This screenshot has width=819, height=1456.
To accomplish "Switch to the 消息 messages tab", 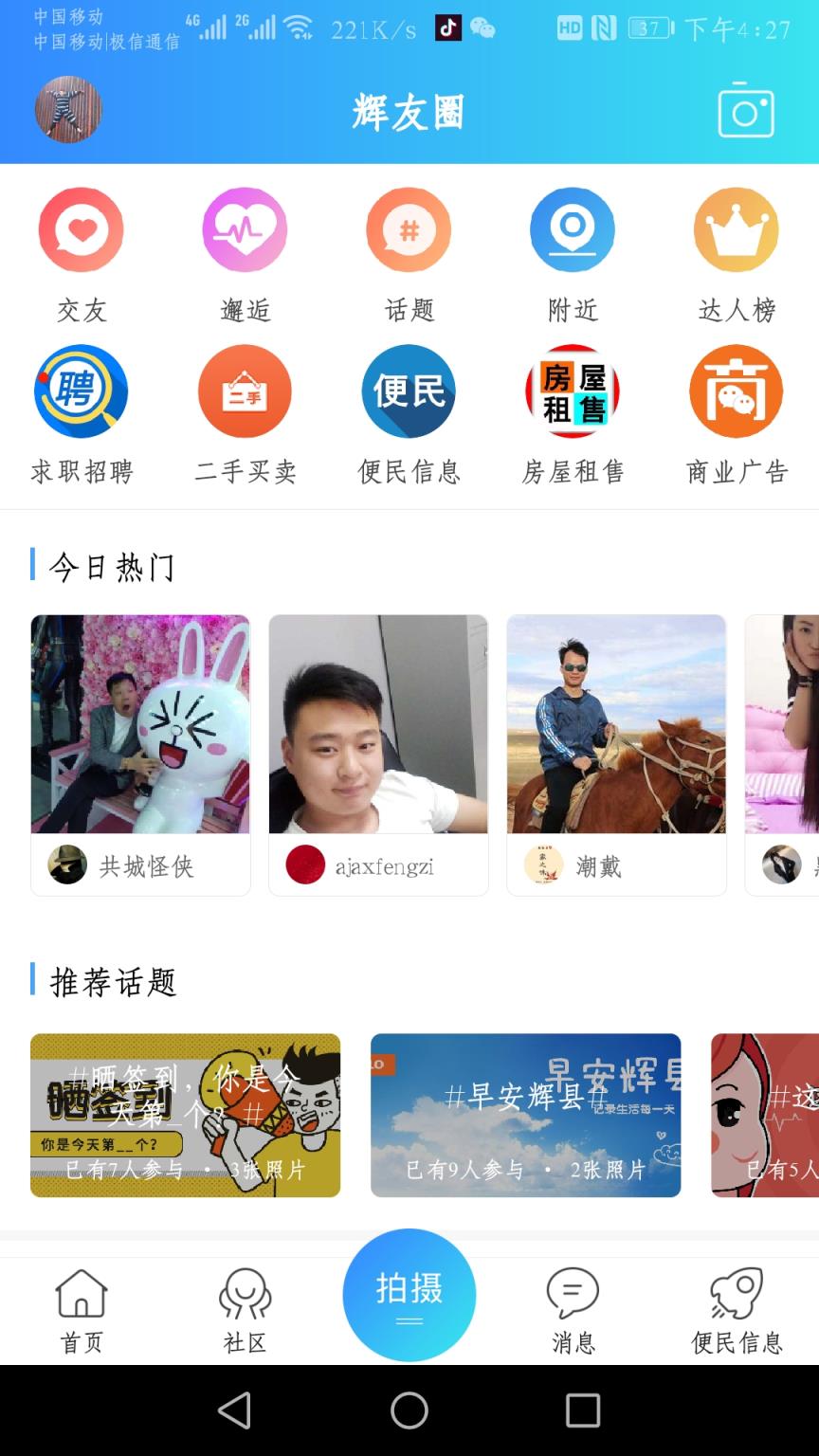I will click(x=573, y=1308).
